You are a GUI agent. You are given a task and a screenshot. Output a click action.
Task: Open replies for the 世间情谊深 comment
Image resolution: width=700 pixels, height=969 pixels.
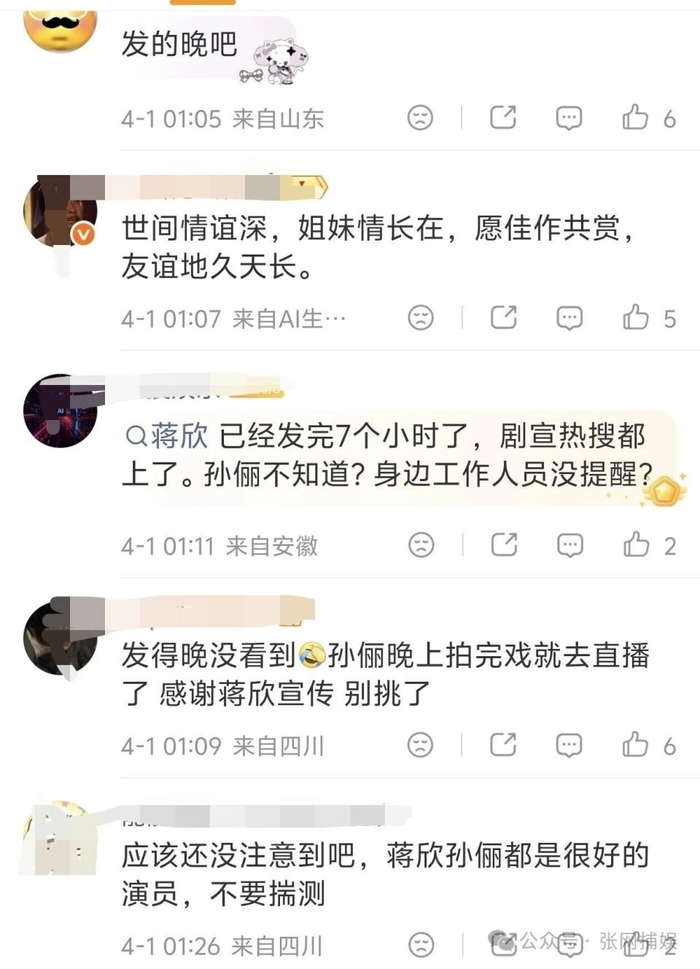(569, 318)
